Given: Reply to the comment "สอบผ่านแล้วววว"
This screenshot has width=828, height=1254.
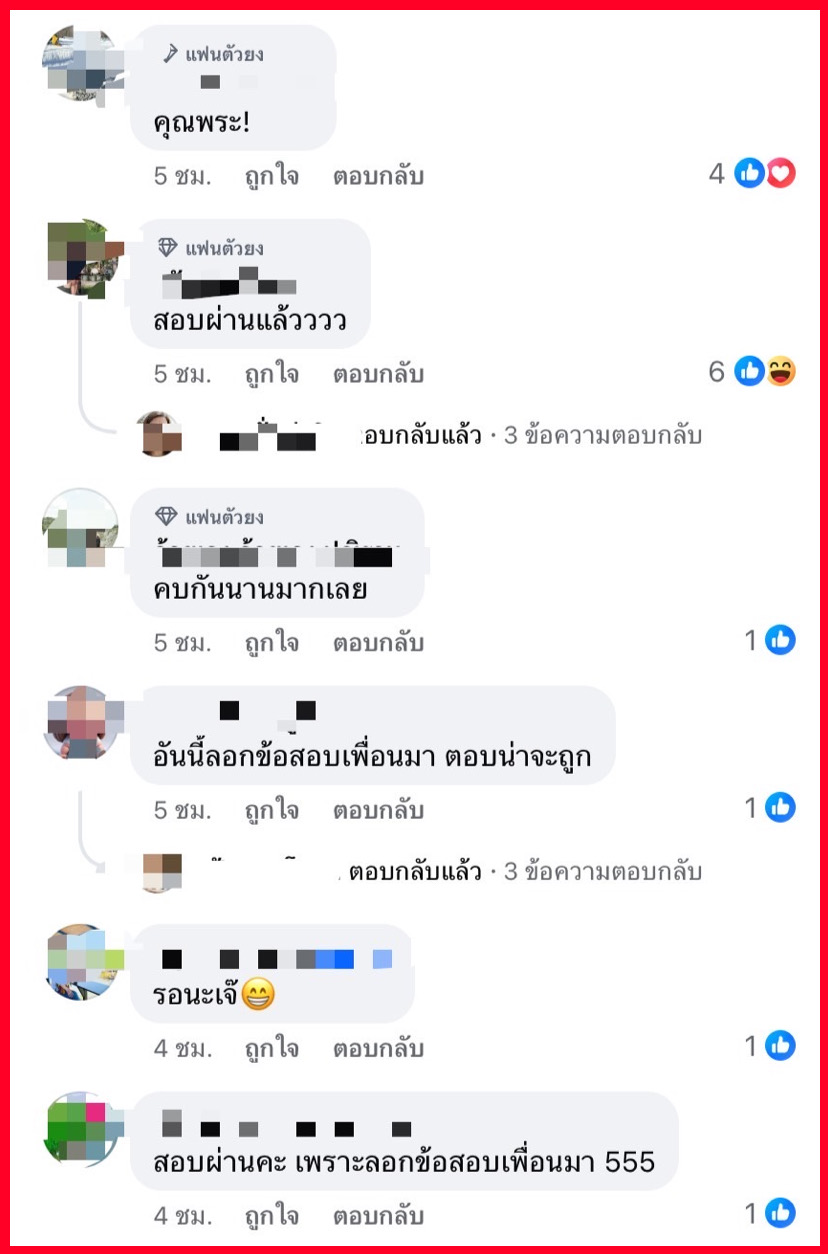Looking at the screenshot, I should point(378,374).
